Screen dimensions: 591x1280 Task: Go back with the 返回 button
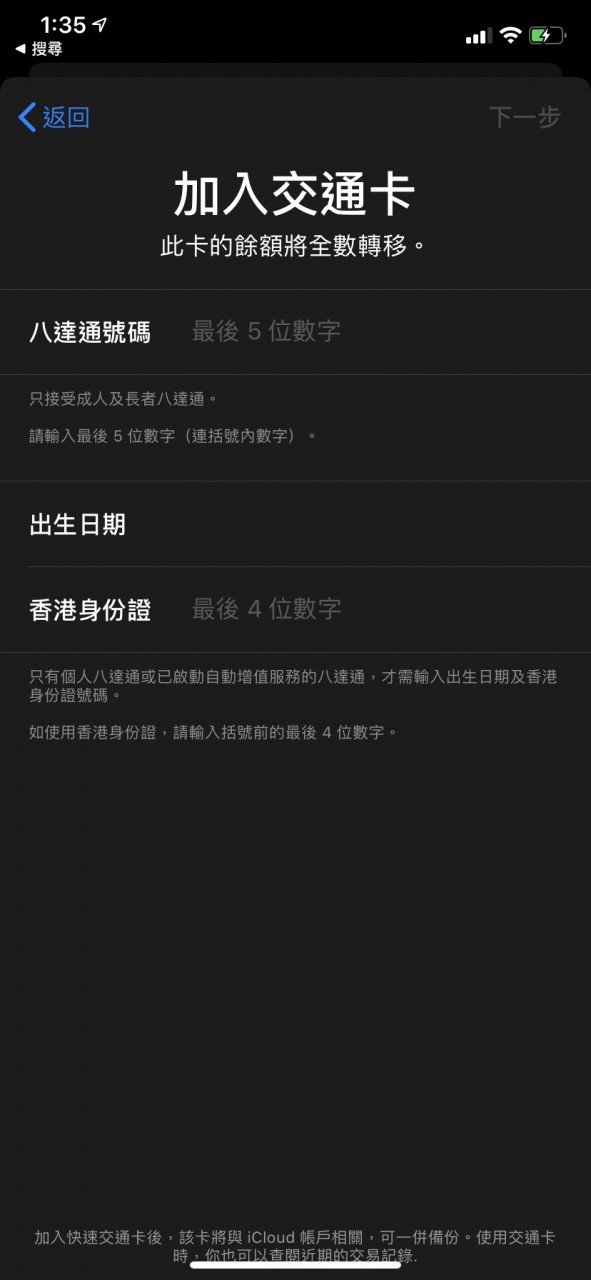54,117
